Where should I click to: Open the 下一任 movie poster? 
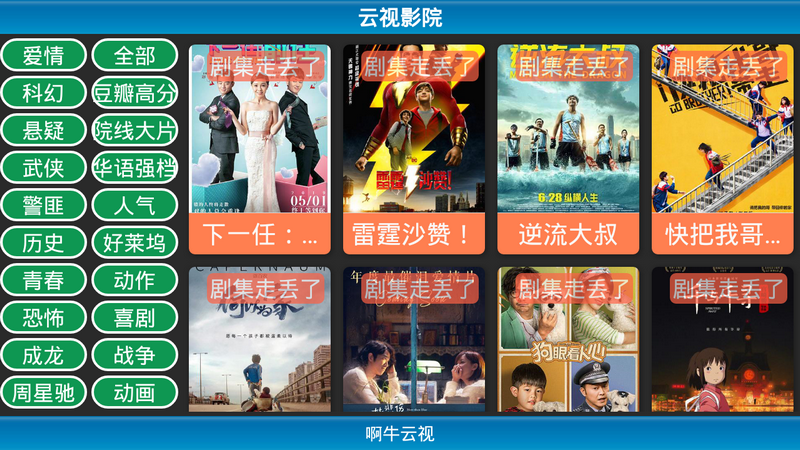[x=259, y=150]
